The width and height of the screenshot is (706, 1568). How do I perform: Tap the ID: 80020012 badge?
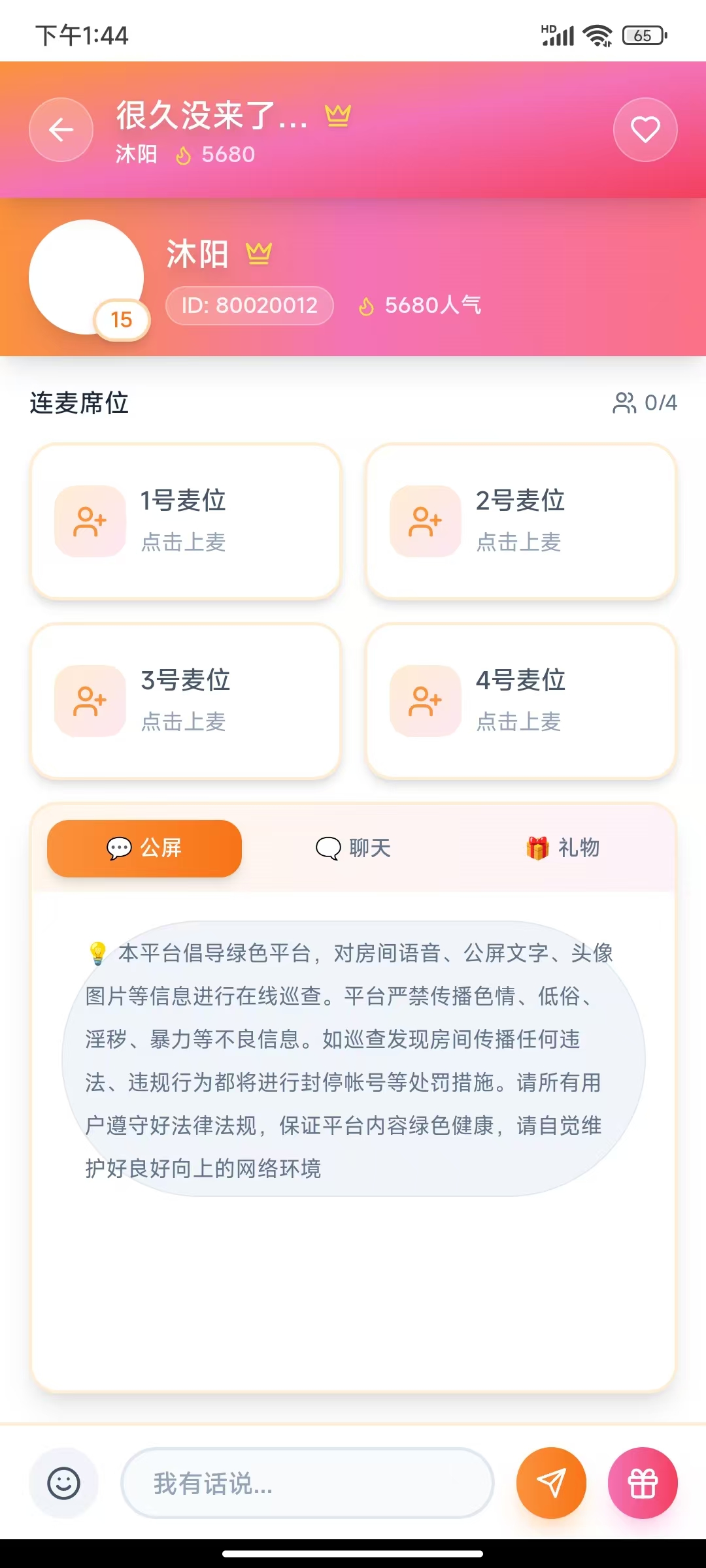tap(247, 304)
